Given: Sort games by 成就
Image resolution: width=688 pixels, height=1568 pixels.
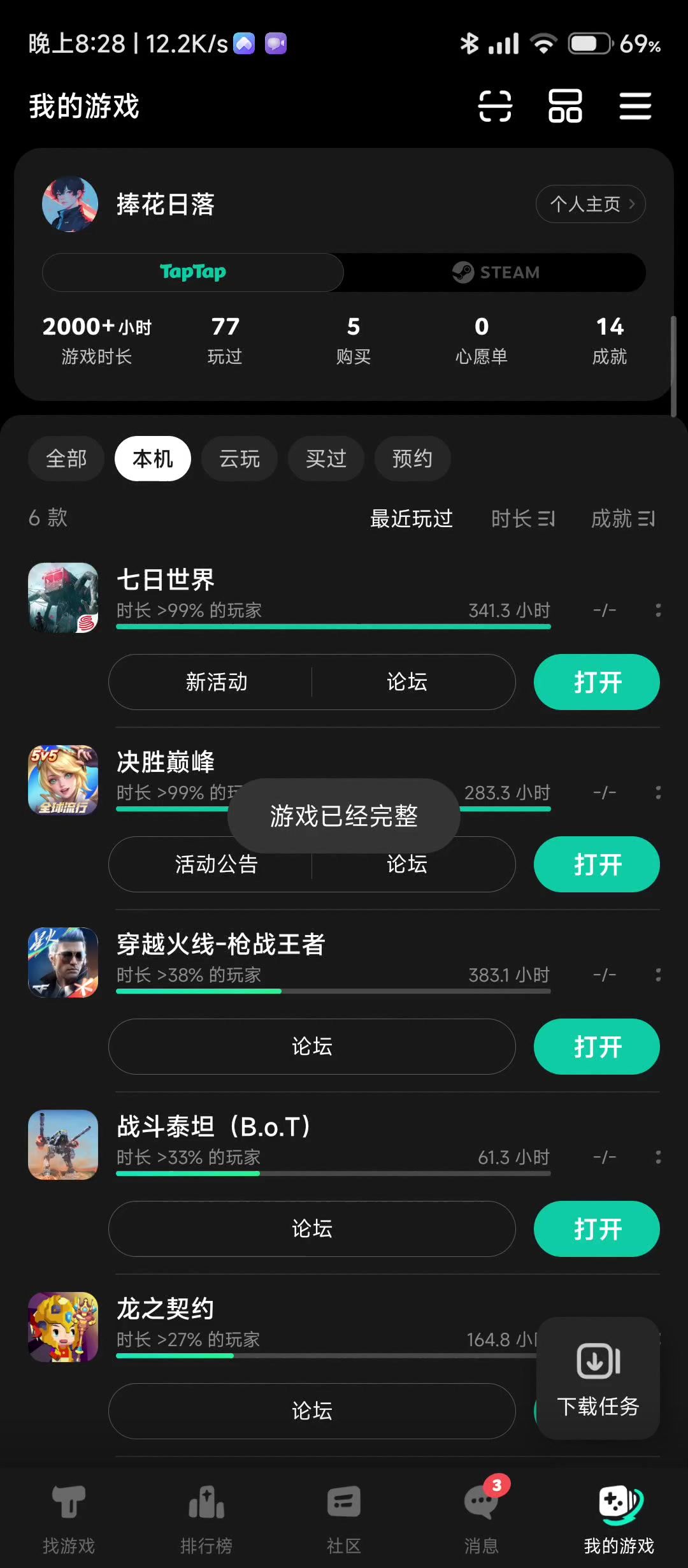Looking at the screenshot, I should point(622,519).
